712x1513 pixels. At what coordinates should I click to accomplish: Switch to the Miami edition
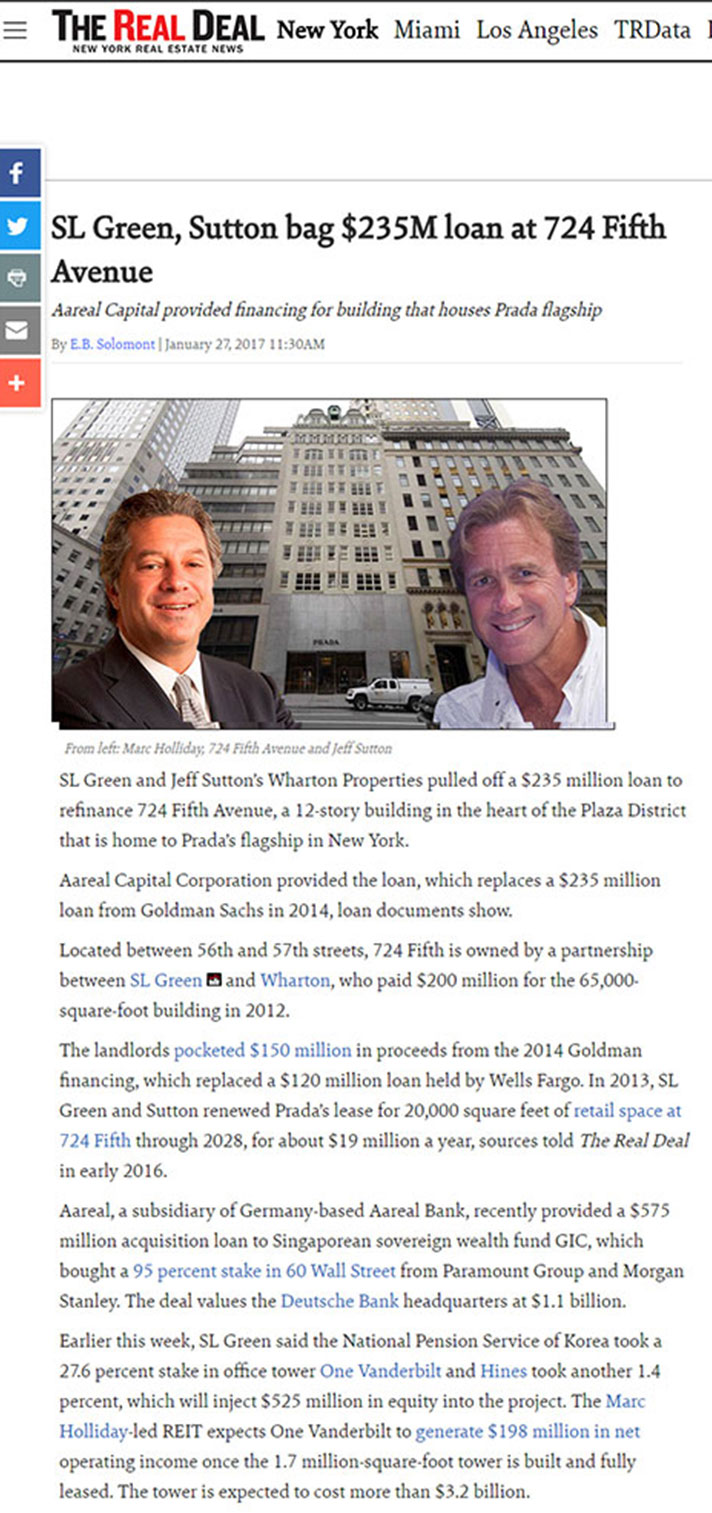(427, 30)
